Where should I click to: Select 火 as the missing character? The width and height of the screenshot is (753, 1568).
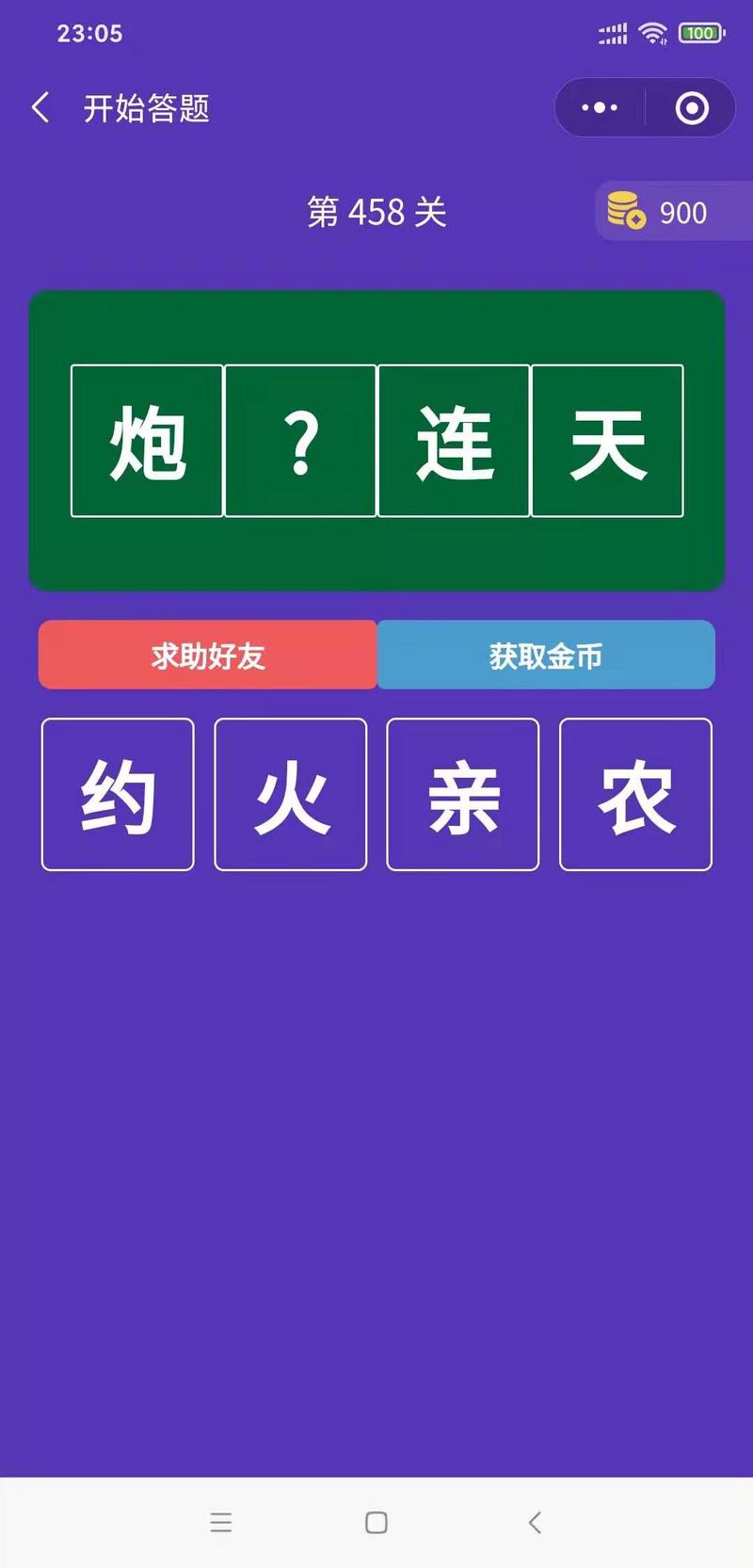point(291,795)
